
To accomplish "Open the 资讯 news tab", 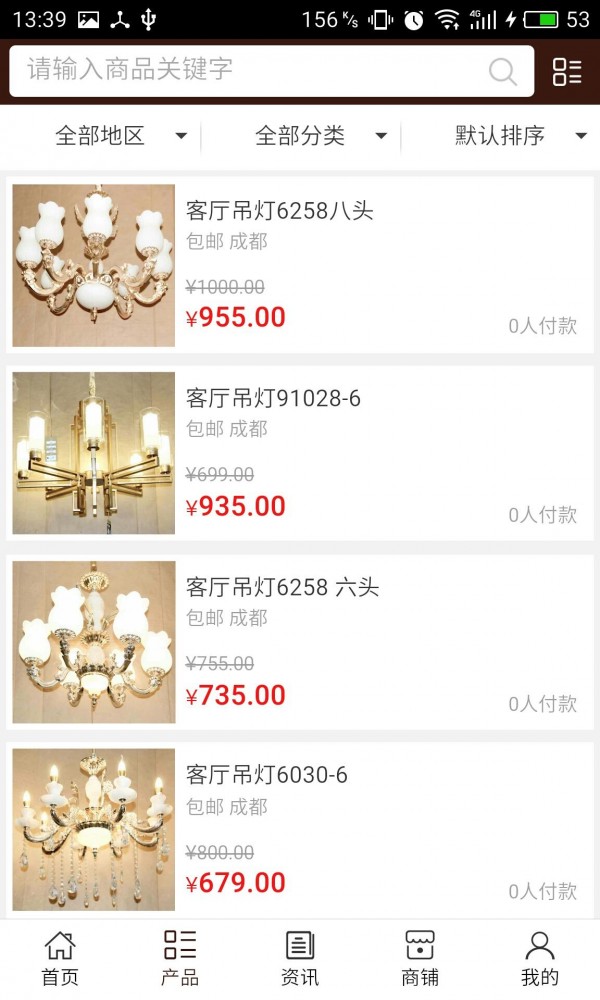I will pyautogui.click(x=300, y=958).
